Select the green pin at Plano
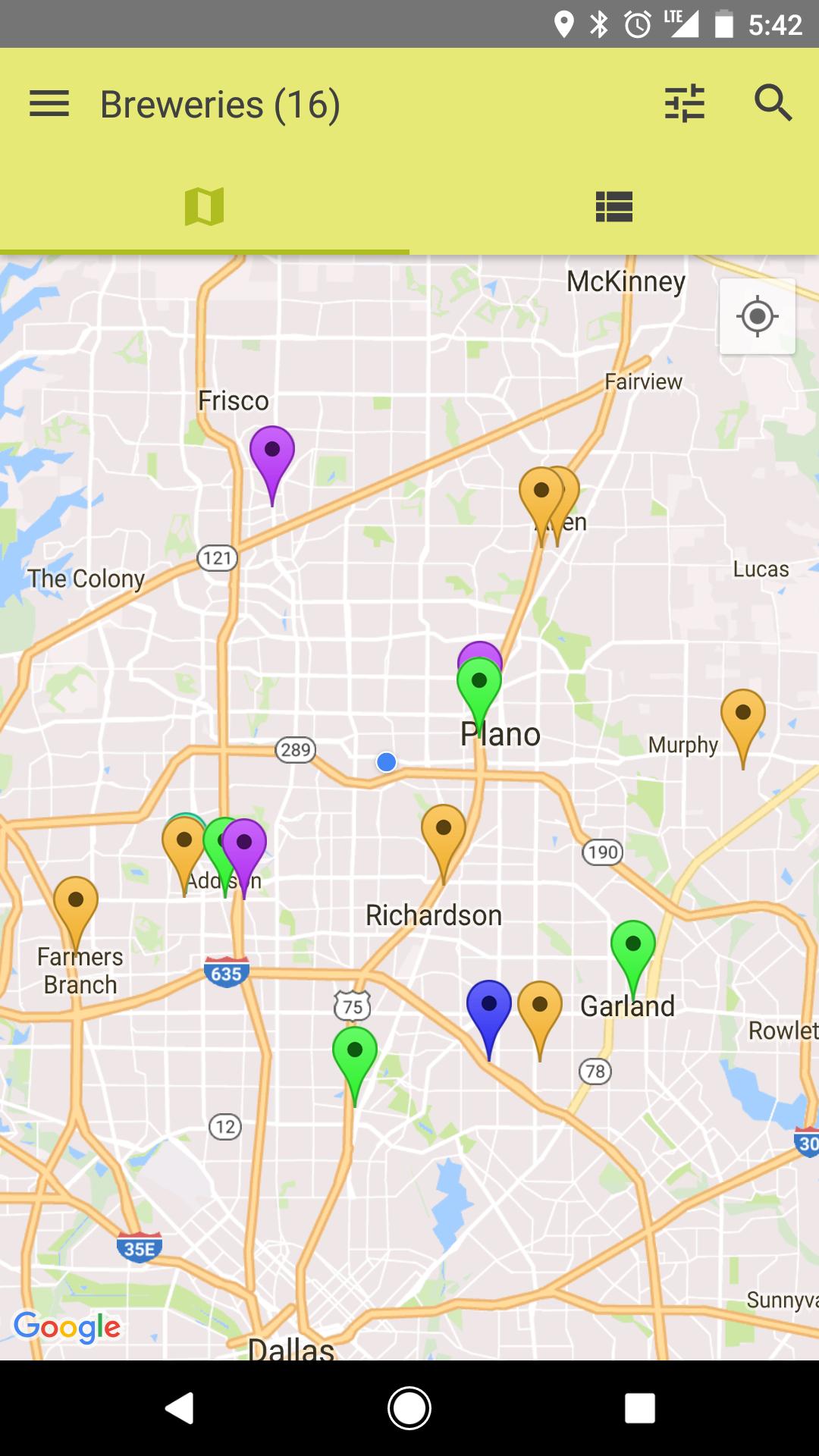Viewport: 819px width, 1456px height. [479, 686]
